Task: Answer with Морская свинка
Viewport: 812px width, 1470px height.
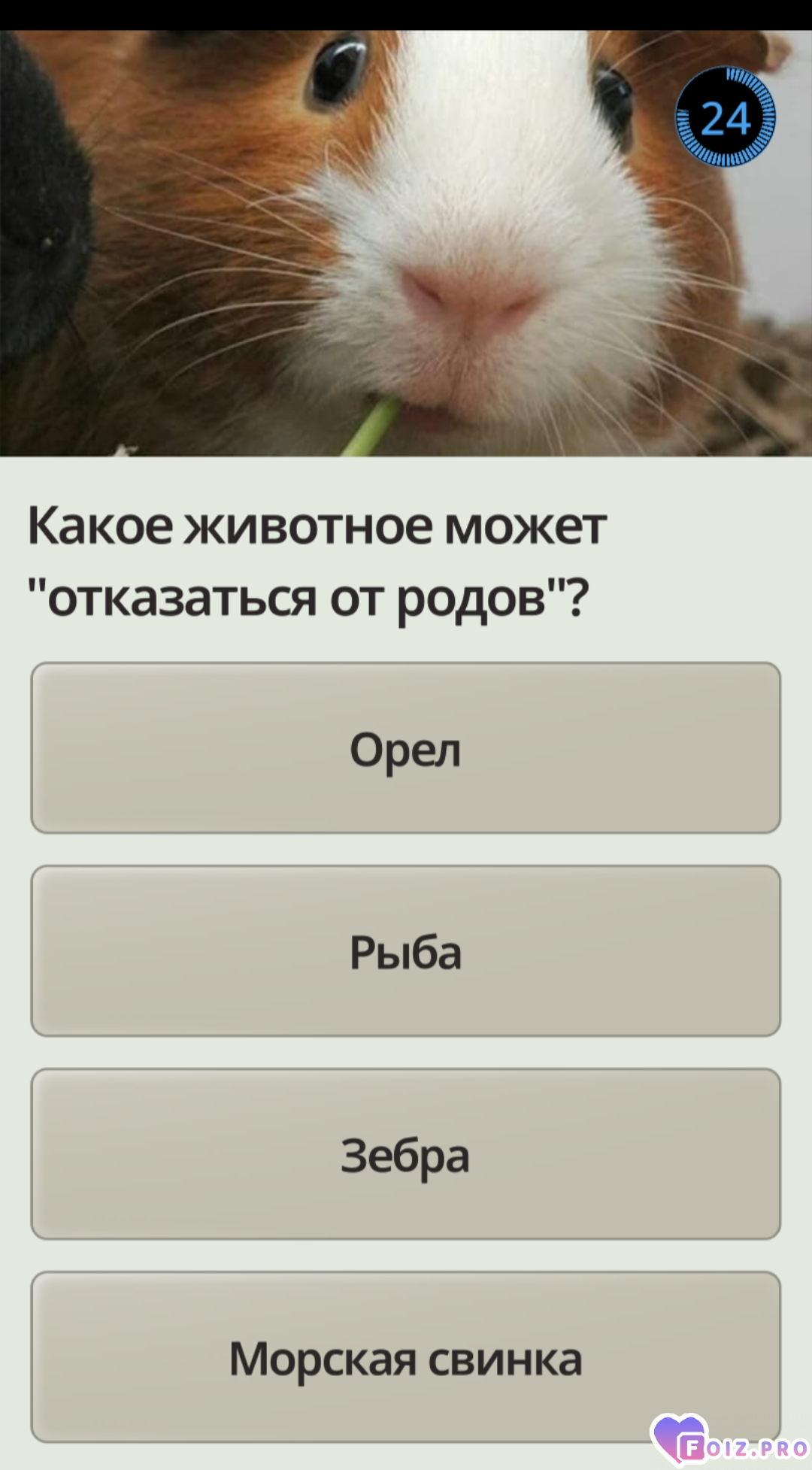Action: click(405, 1357)
